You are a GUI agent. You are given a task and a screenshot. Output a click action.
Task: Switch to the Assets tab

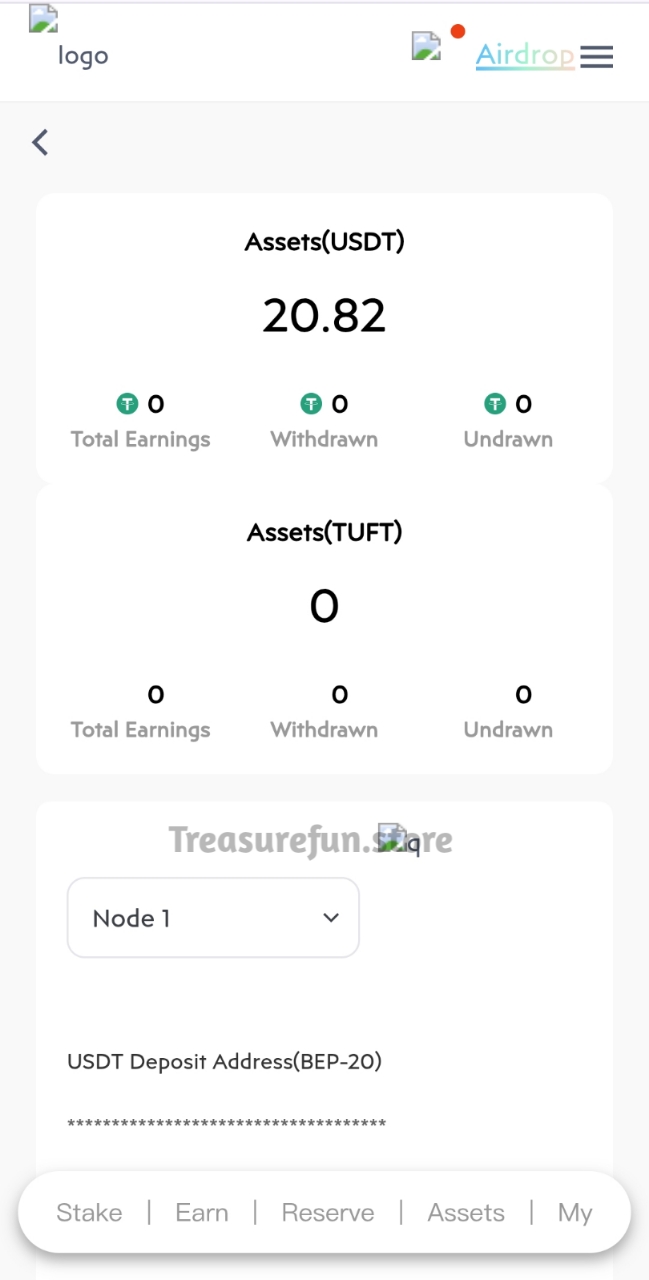[466, 1212]
